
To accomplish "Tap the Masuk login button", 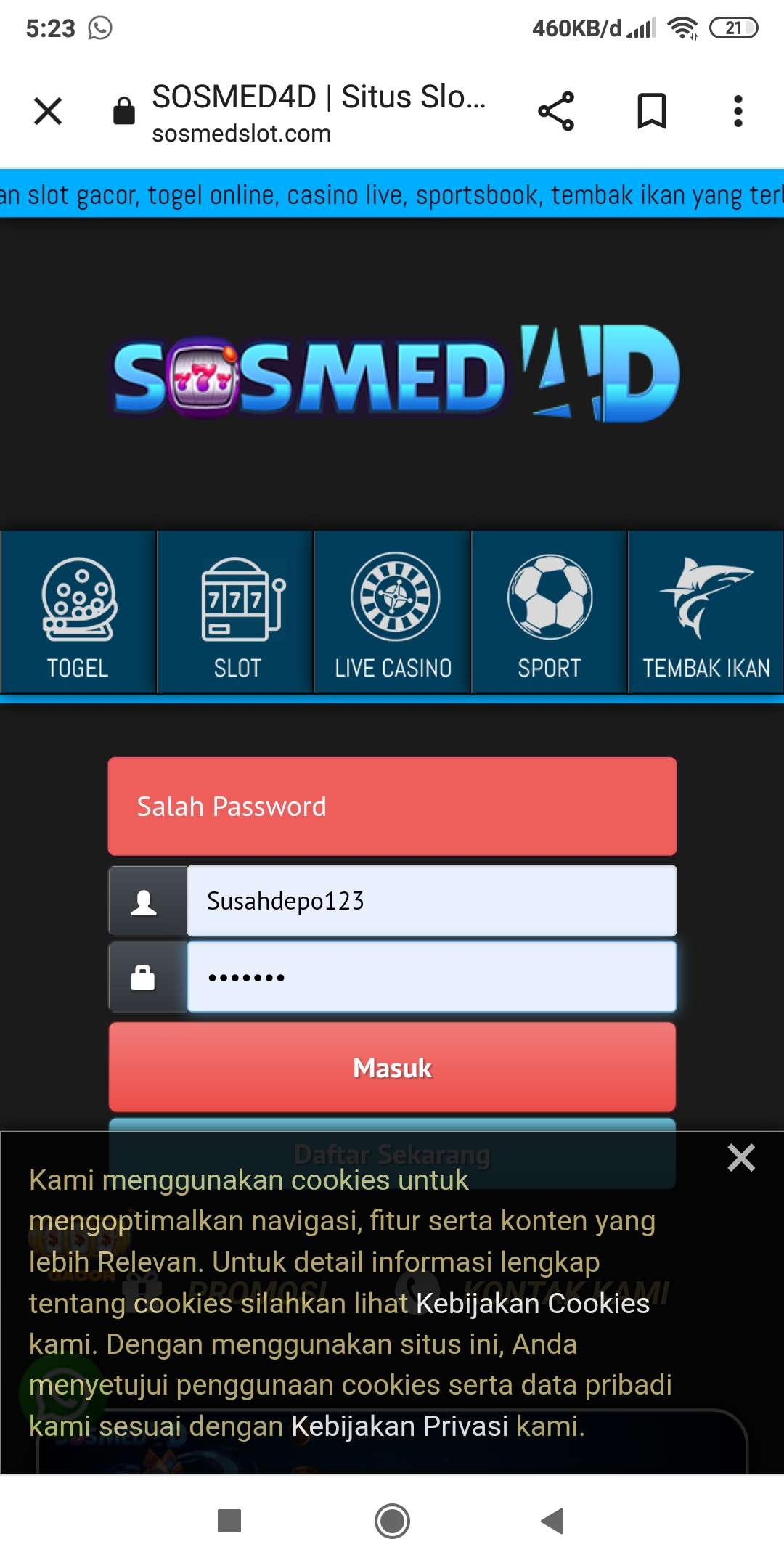I will pyautogui.click(x=392, y=1067).
